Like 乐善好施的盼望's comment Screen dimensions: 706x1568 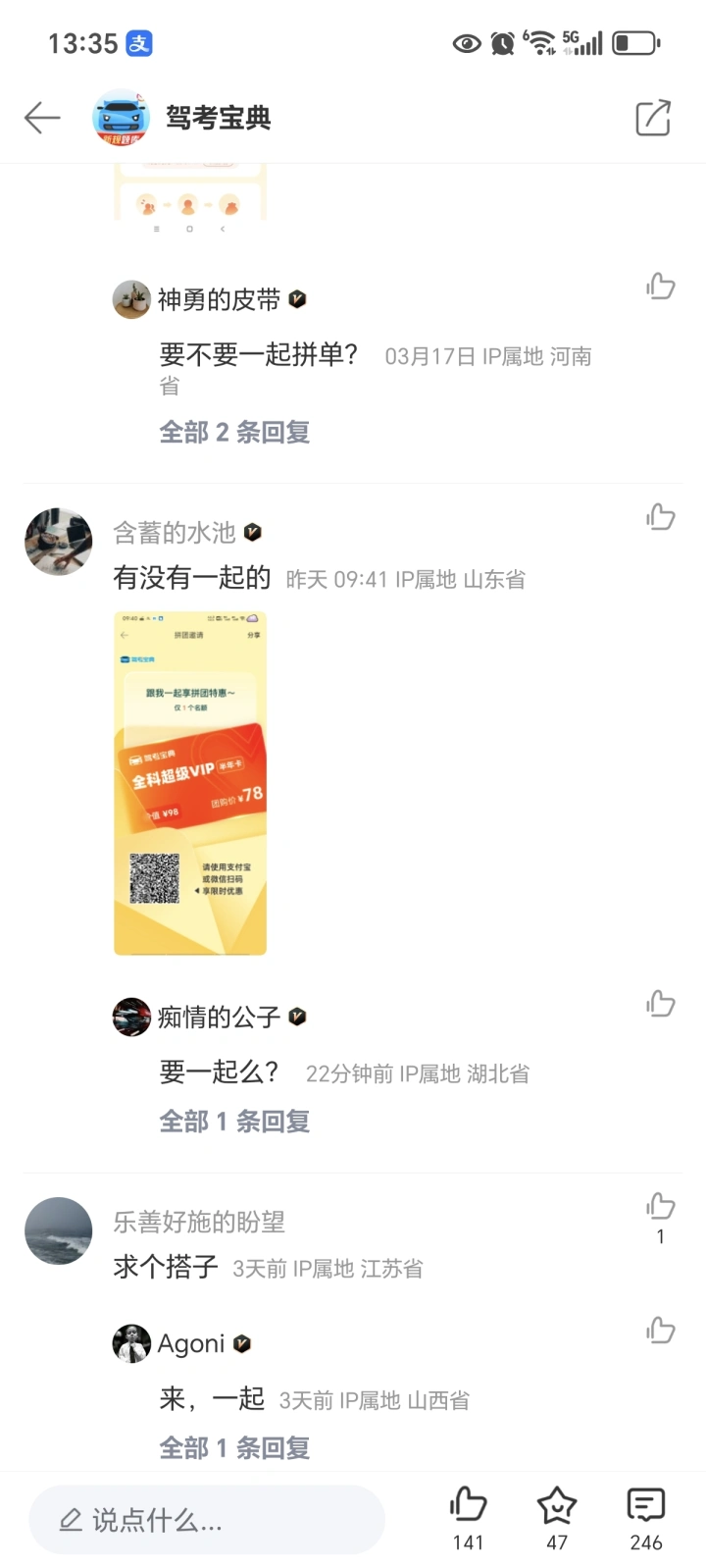pos(660,1206)
